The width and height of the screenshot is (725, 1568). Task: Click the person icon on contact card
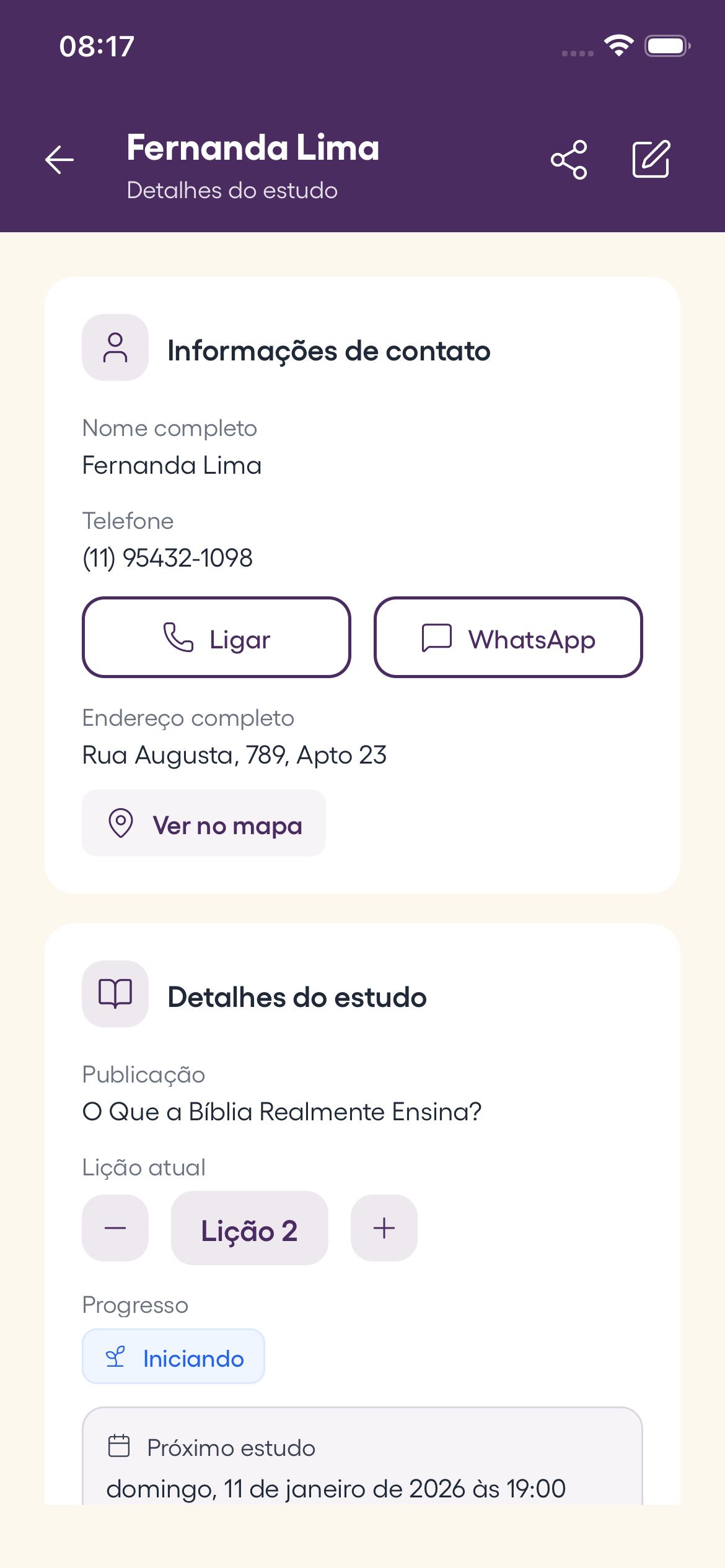point(115,349)
